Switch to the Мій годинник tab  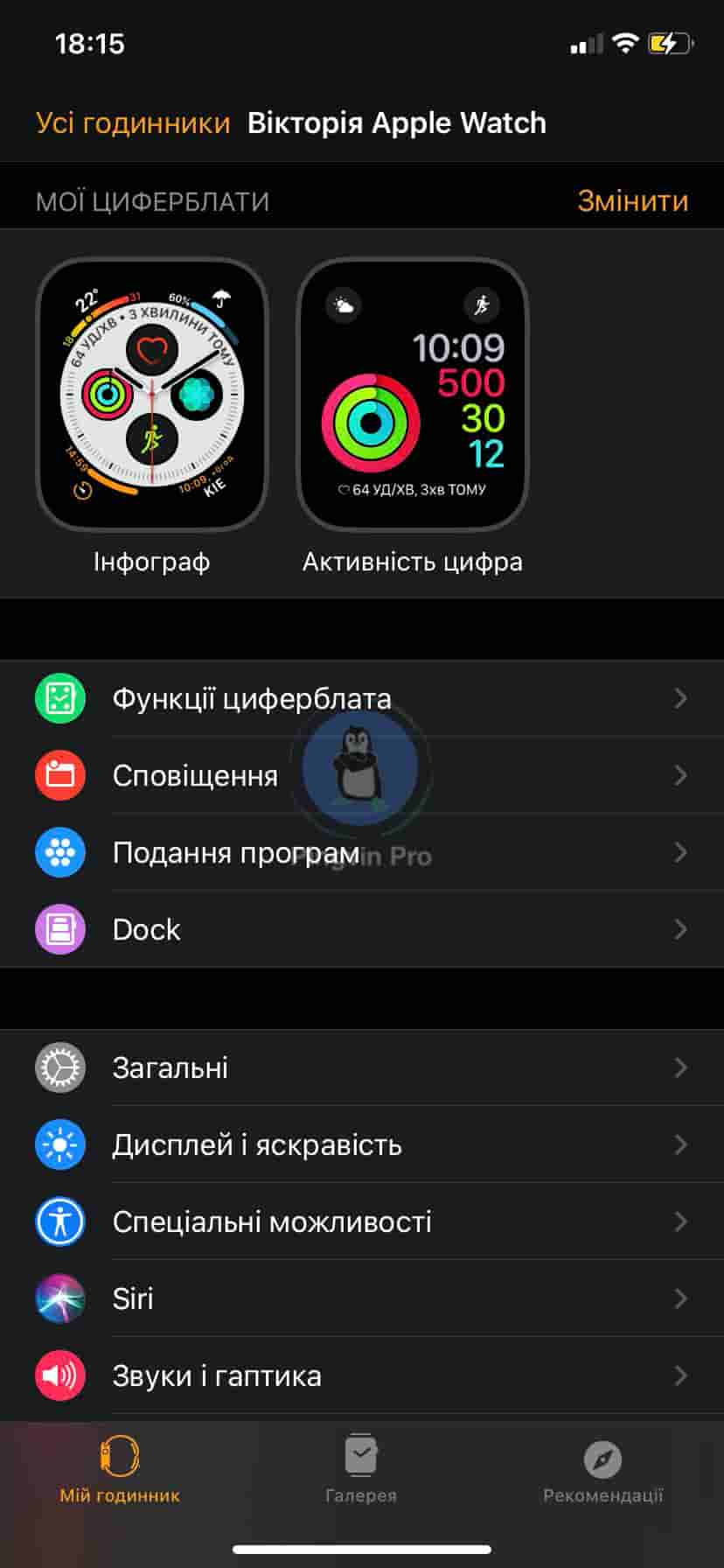coord(120,1472)
